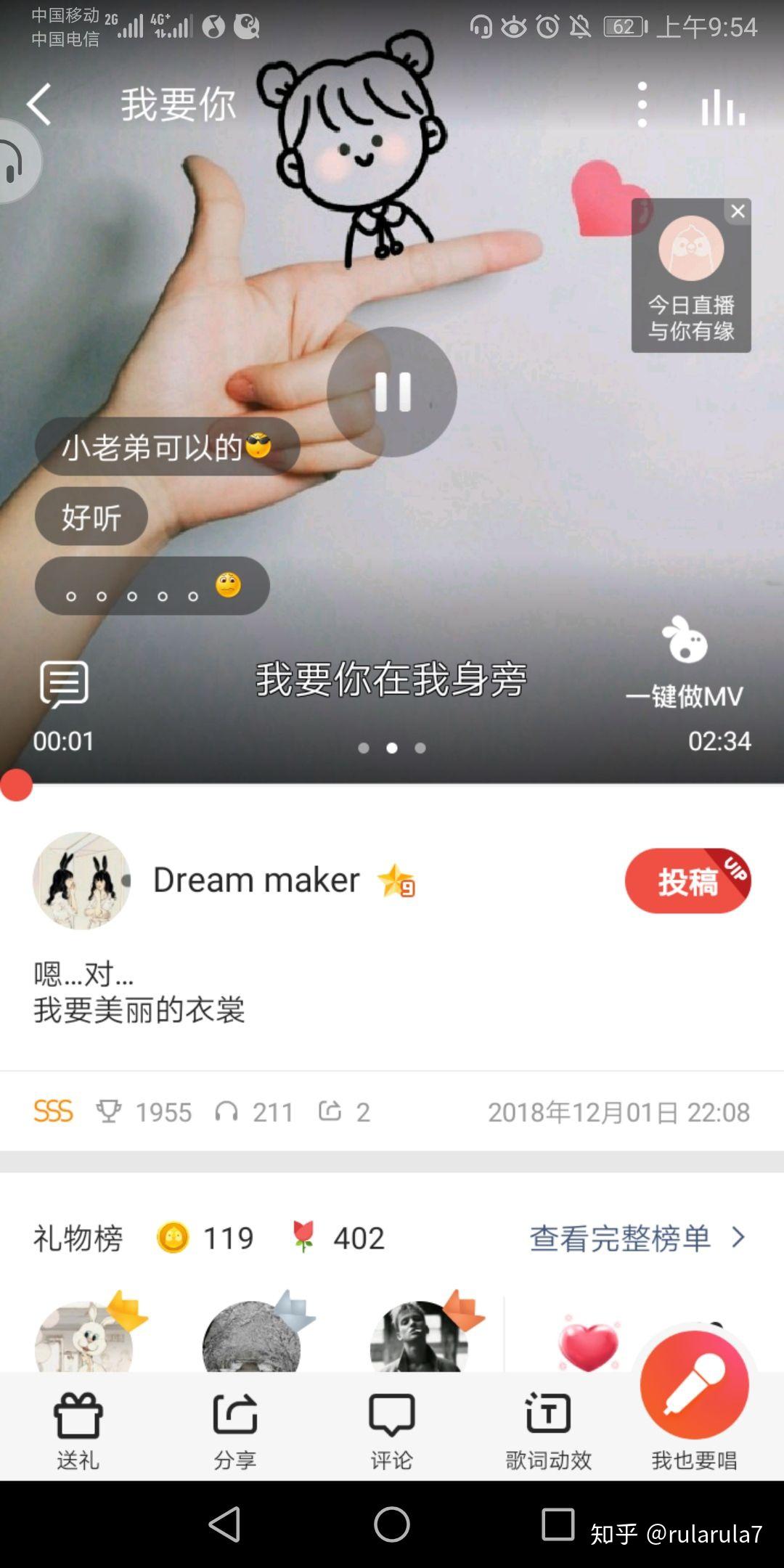Open the audio equalizer bars icon
The image size is (784, 1568).
[722, 107]
